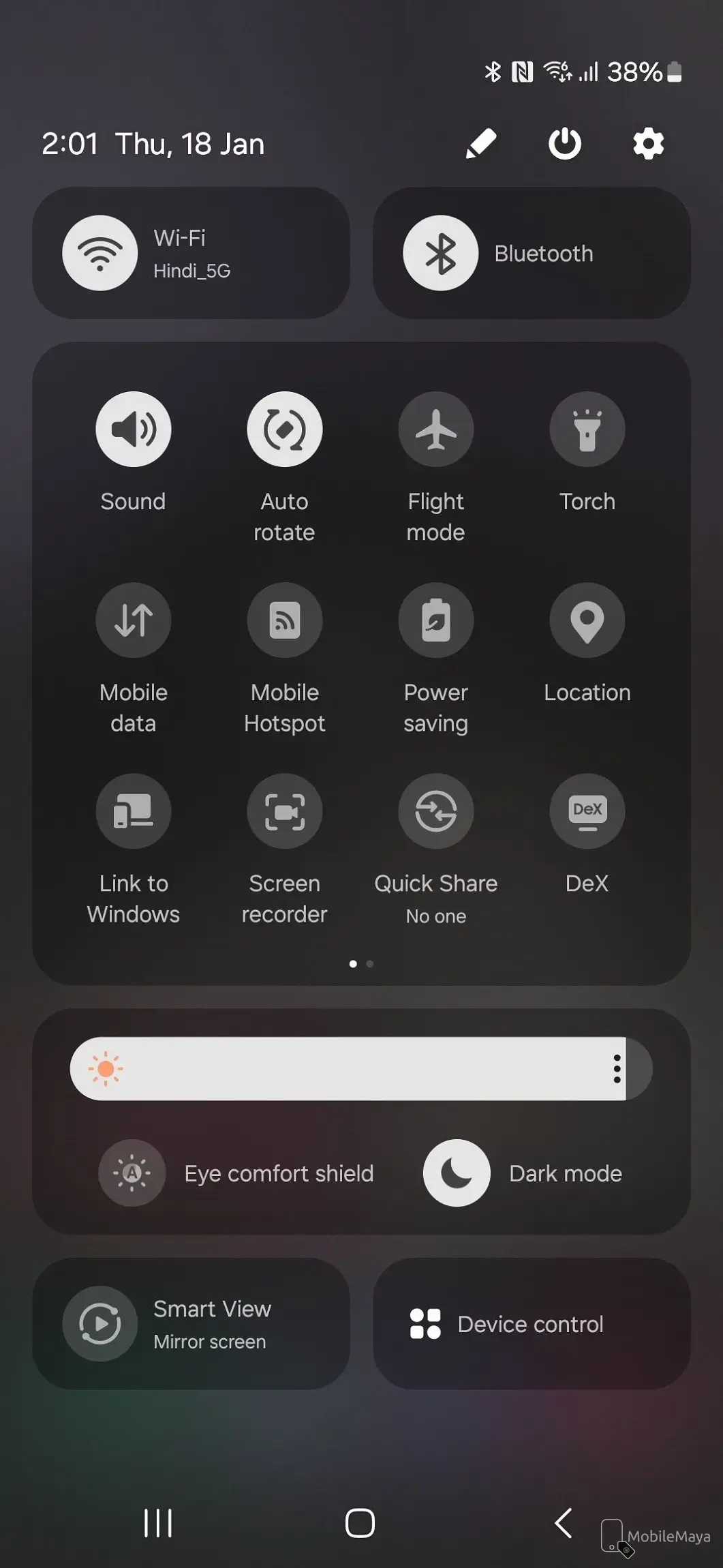The image size is (723, 1568).
Task: Turn off Bluetooth
Action: pyautogui.click(x=441, y=253)
